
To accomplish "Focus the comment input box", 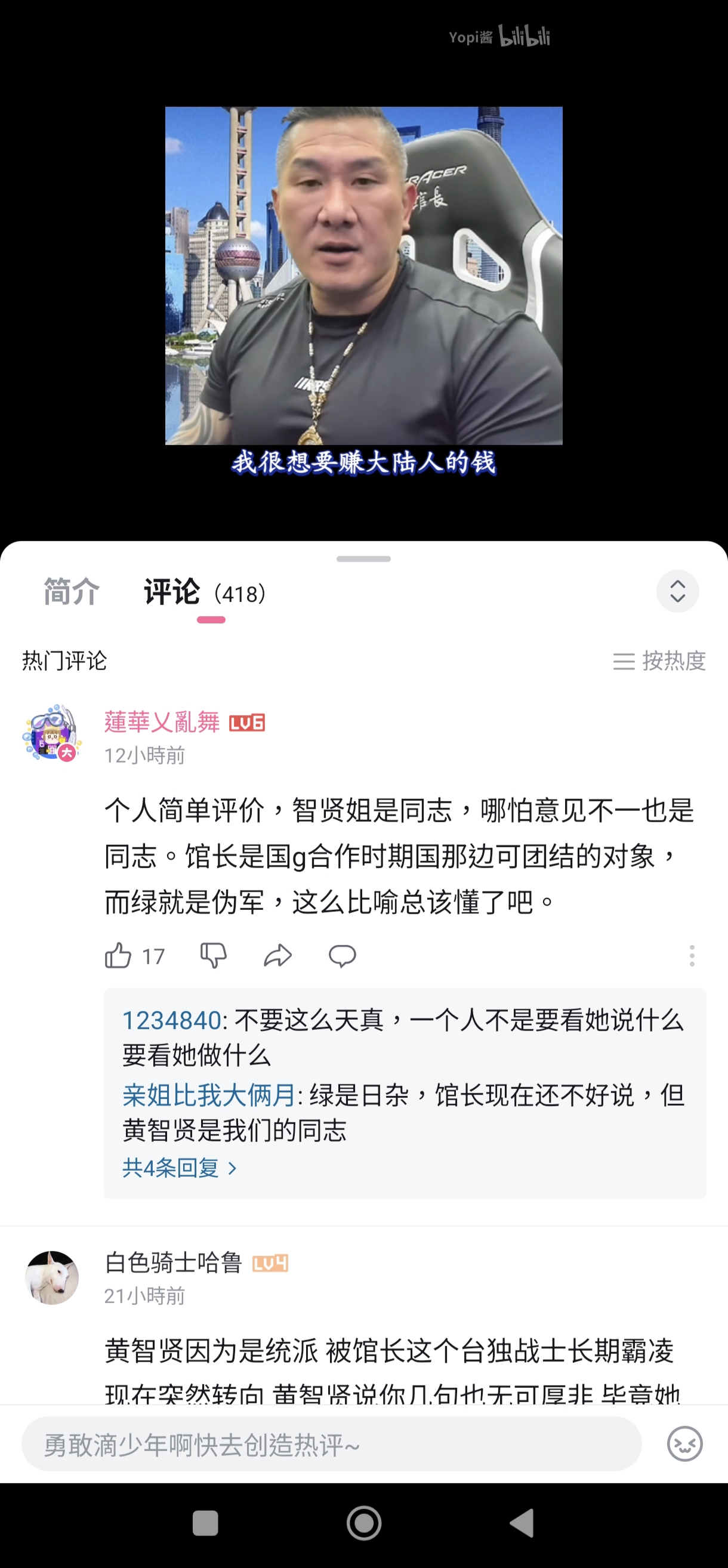I will pos(332,1444).
